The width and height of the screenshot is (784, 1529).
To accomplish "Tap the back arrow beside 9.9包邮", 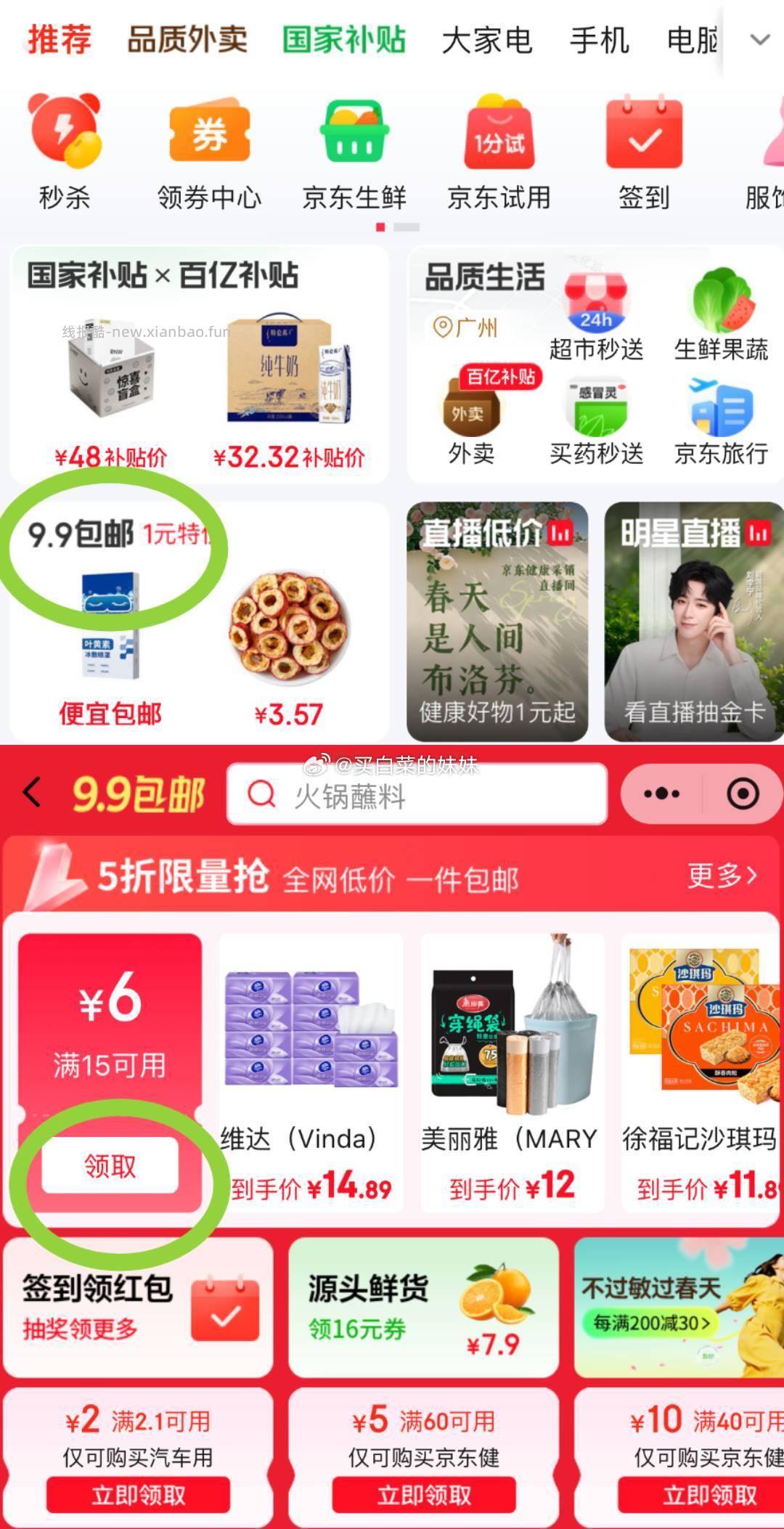I will coord(33,793).
